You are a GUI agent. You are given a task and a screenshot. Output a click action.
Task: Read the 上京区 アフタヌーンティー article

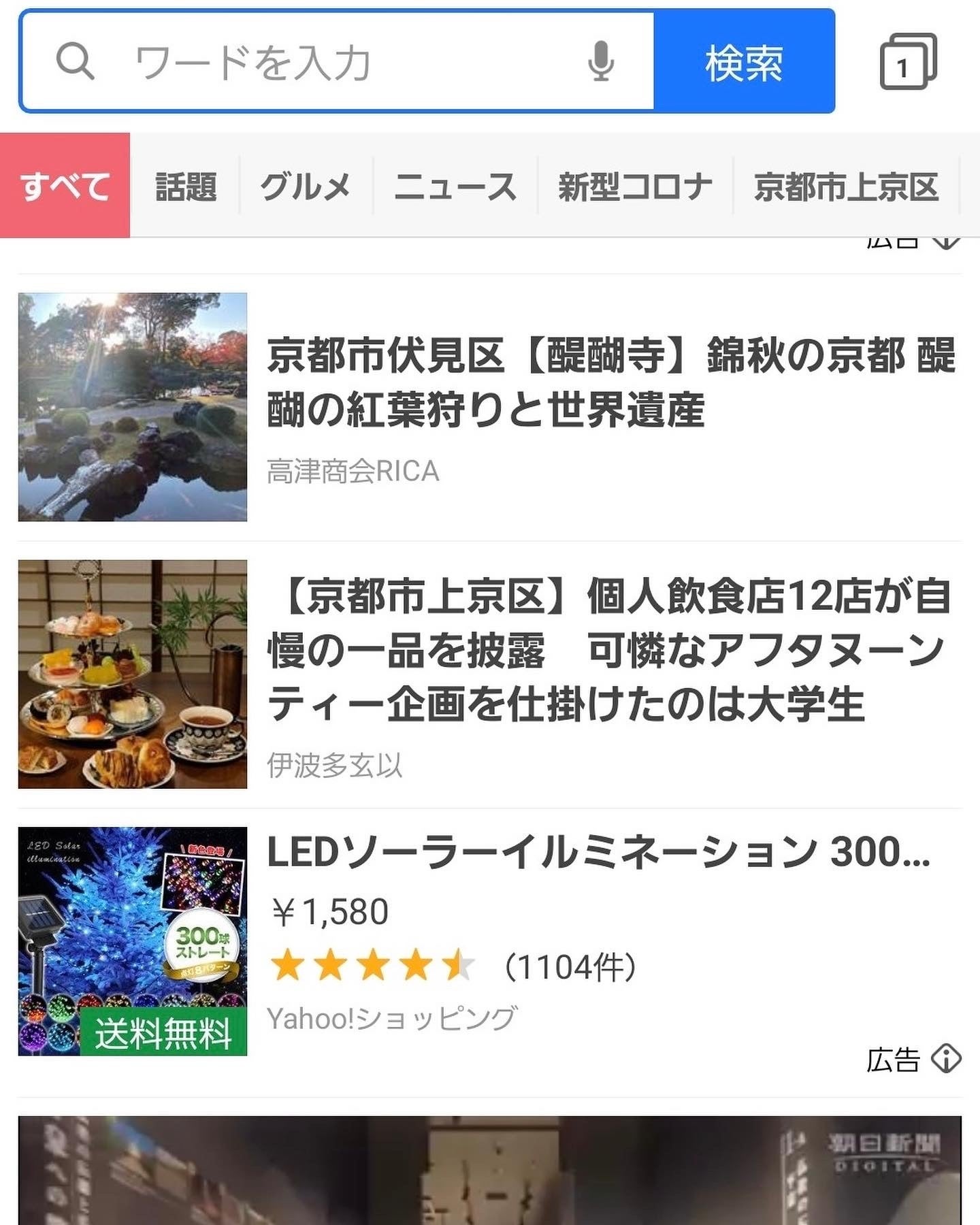(x=608, y=650)
